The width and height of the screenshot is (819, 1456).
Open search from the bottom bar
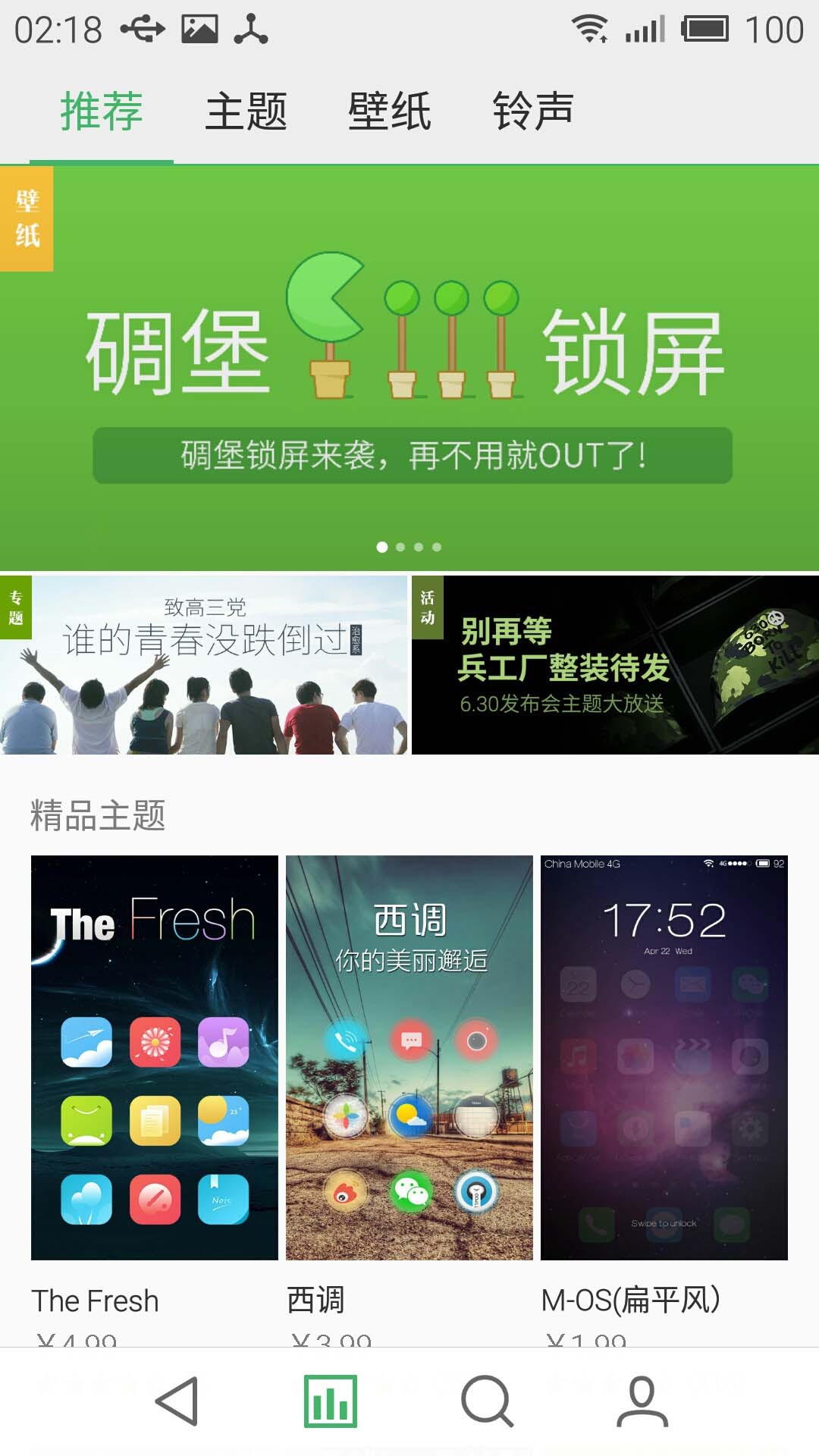(487, 1401)
